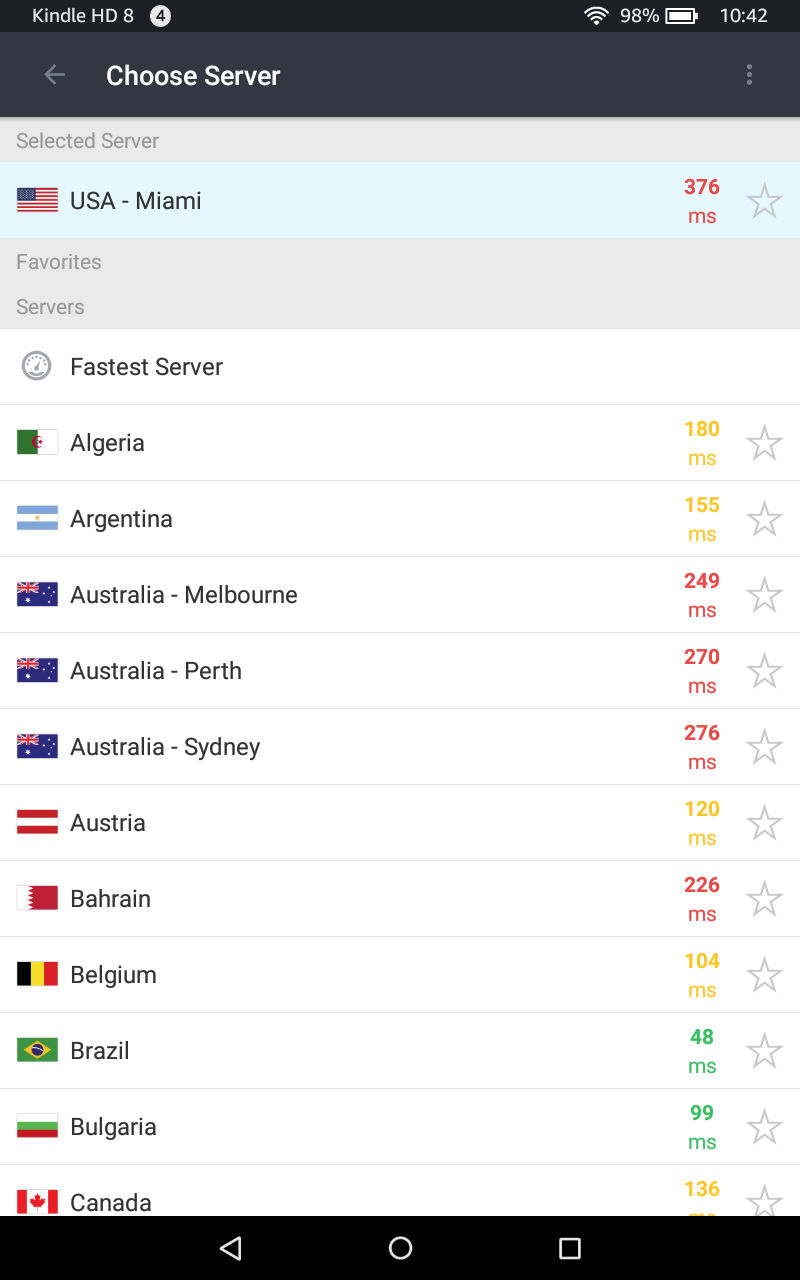
Task: Choose the Austria server
Action: pos(400,823)
